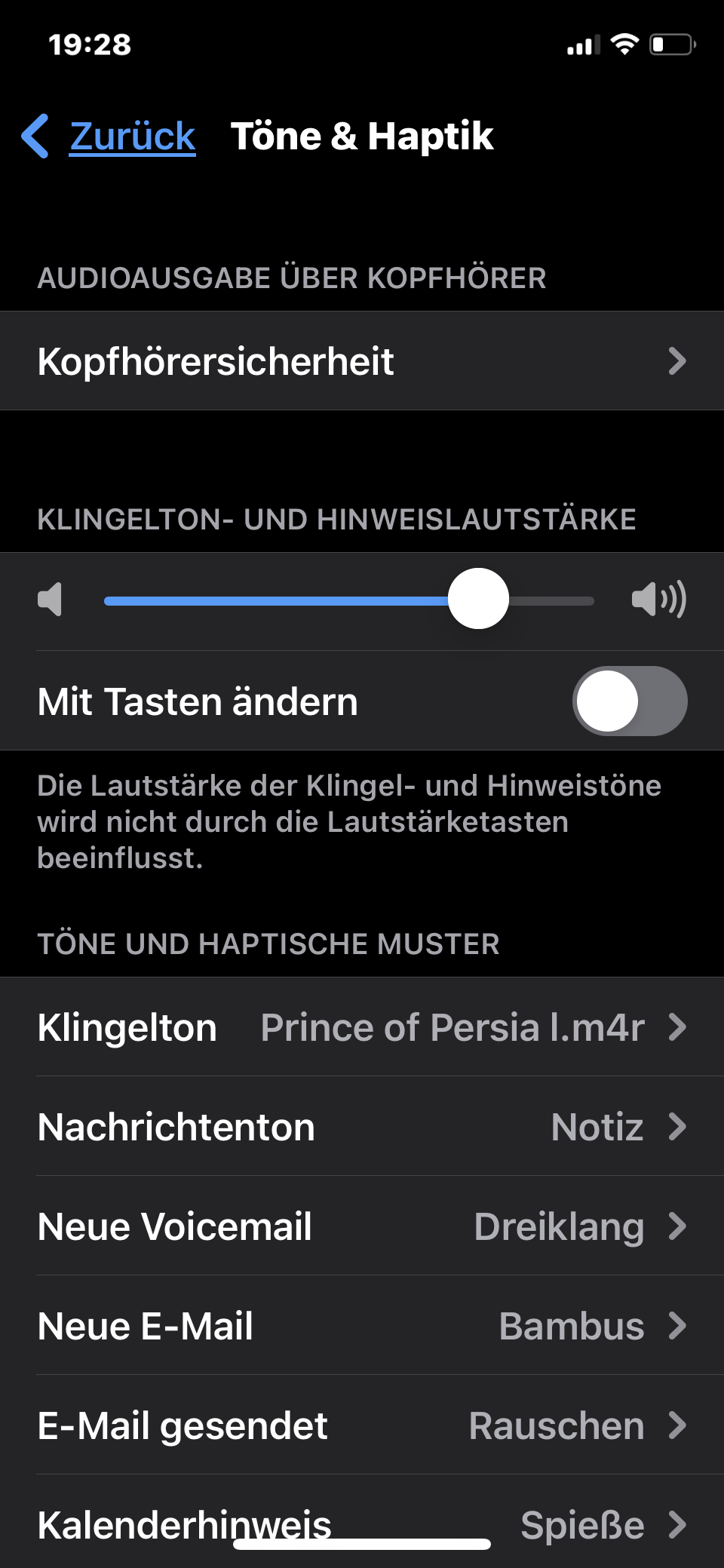724x1568 pixels.
Task: Choose the E-Mail gesendet tone
Action: point(362,1425)
